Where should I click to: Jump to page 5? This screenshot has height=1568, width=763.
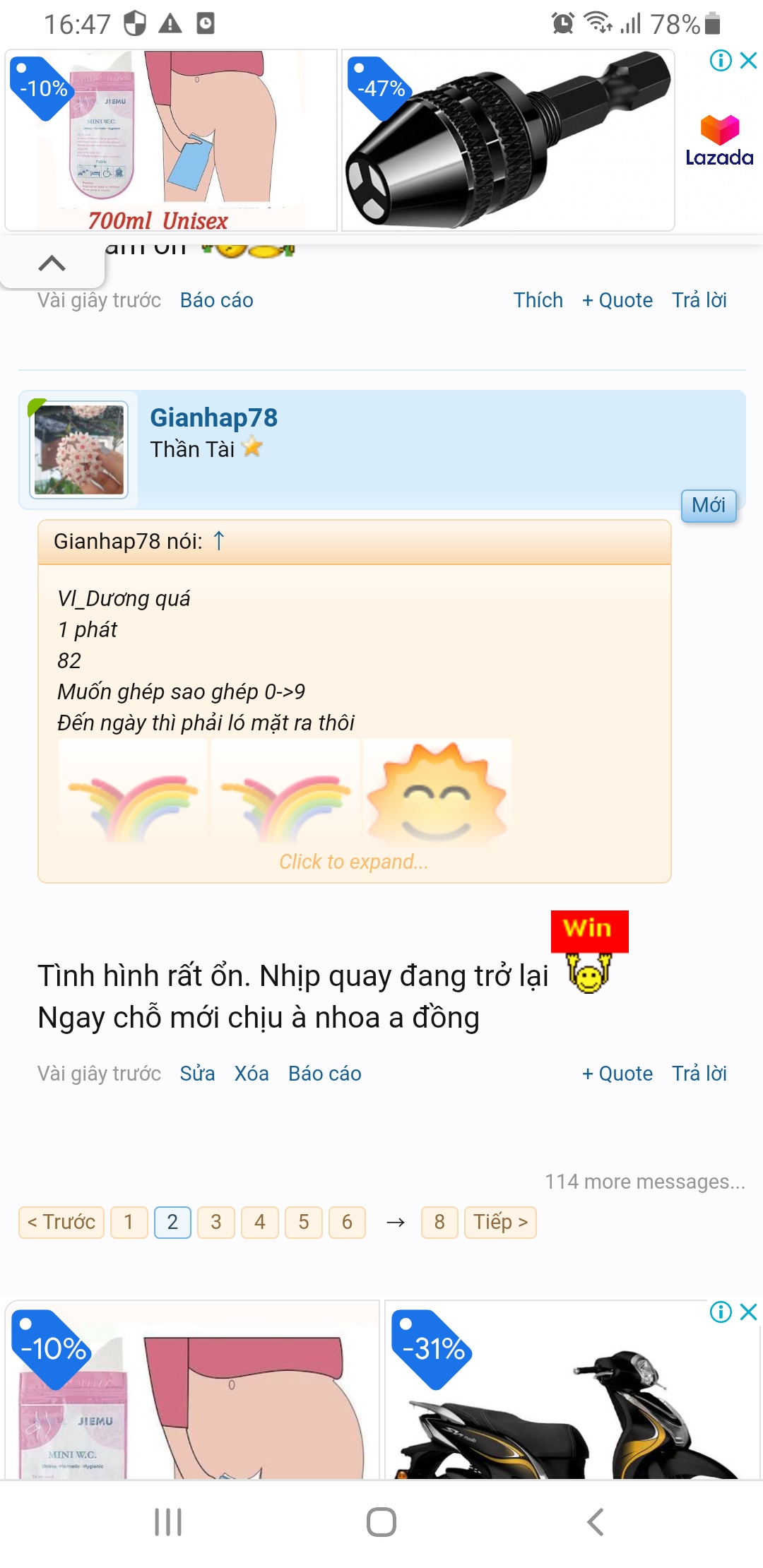coord(304,1222)
